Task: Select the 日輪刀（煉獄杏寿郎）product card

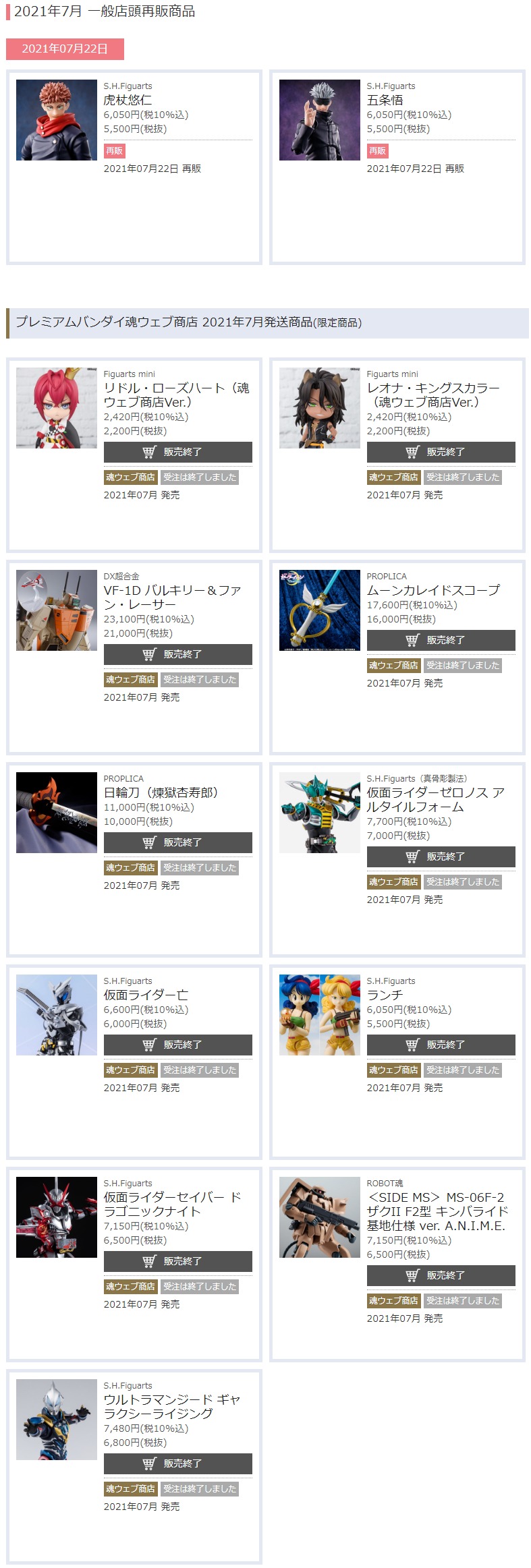Action: tap(161, 792)
